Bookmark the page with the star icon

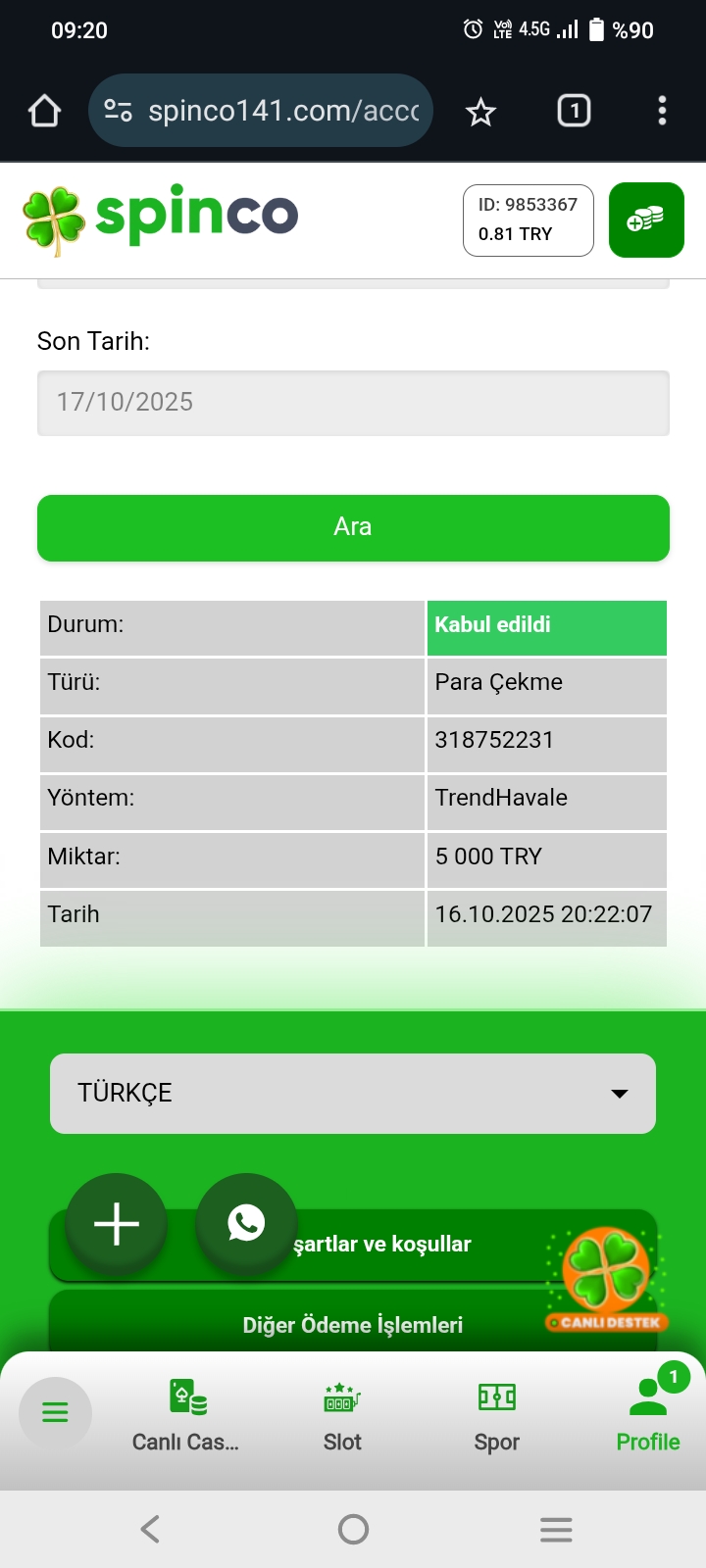[x=480, y=111]
